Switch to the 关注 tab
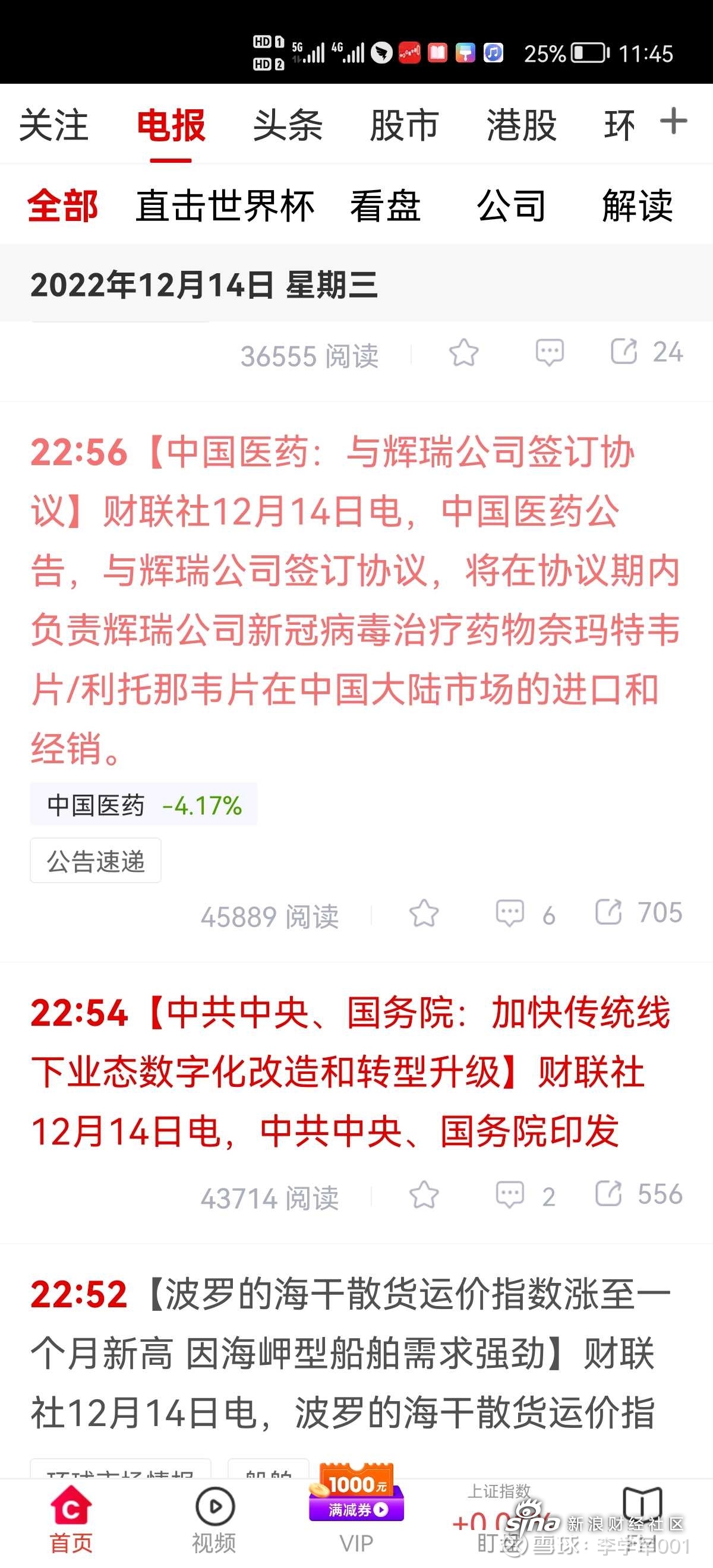 (53, 125)
